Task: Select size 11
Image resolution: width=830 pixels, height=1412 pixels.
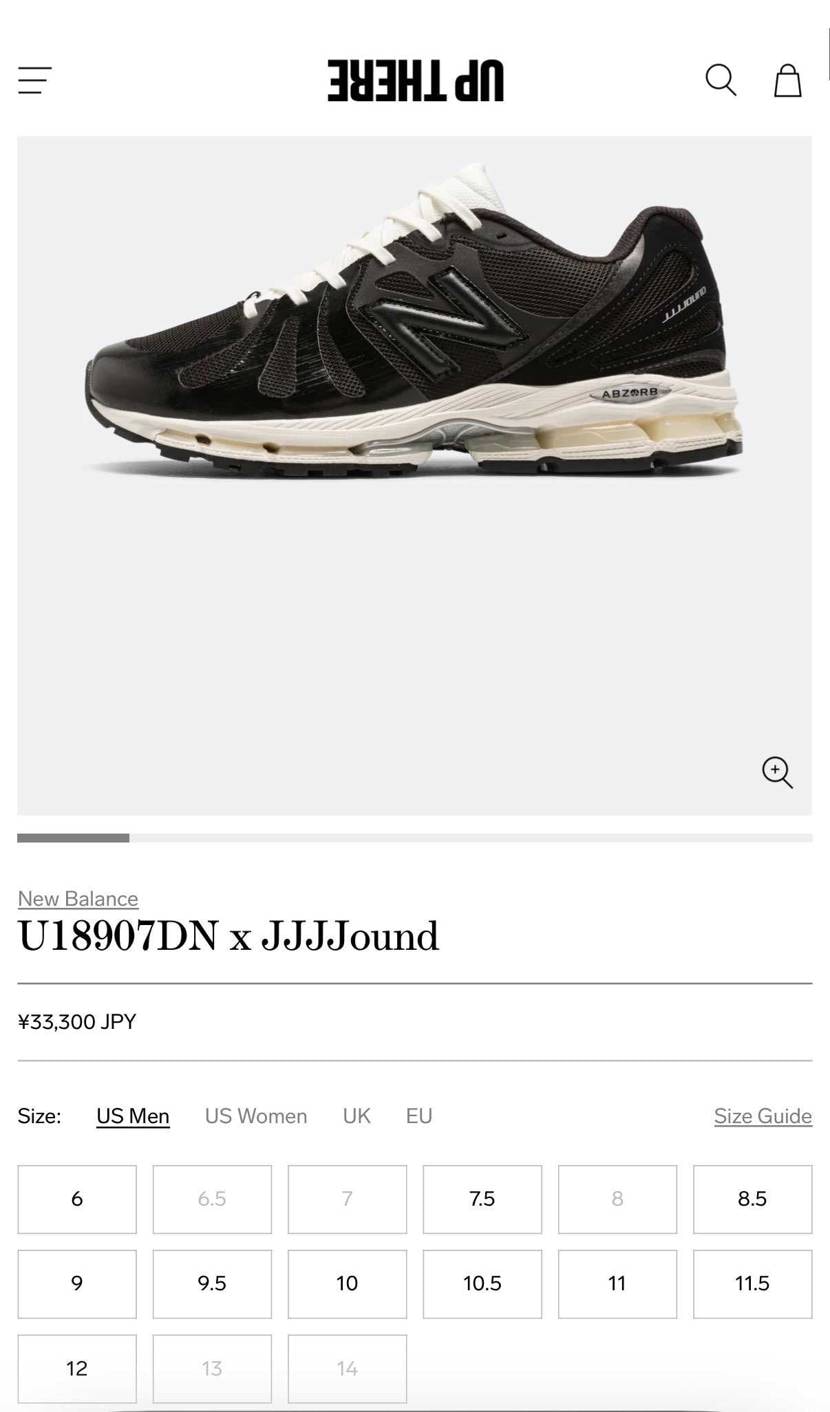Action: pyautogui.click(x=617, y=1284)
